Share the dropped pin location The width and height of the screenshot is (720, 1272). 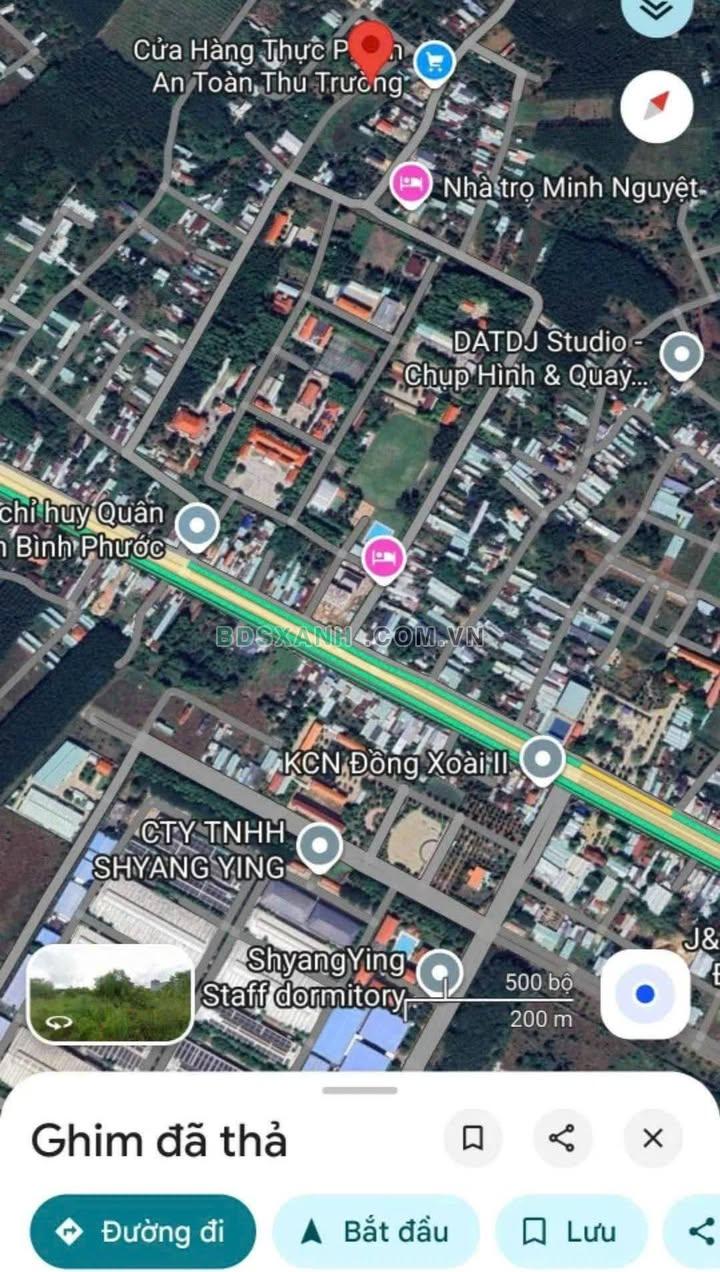tap(562, 1138)
